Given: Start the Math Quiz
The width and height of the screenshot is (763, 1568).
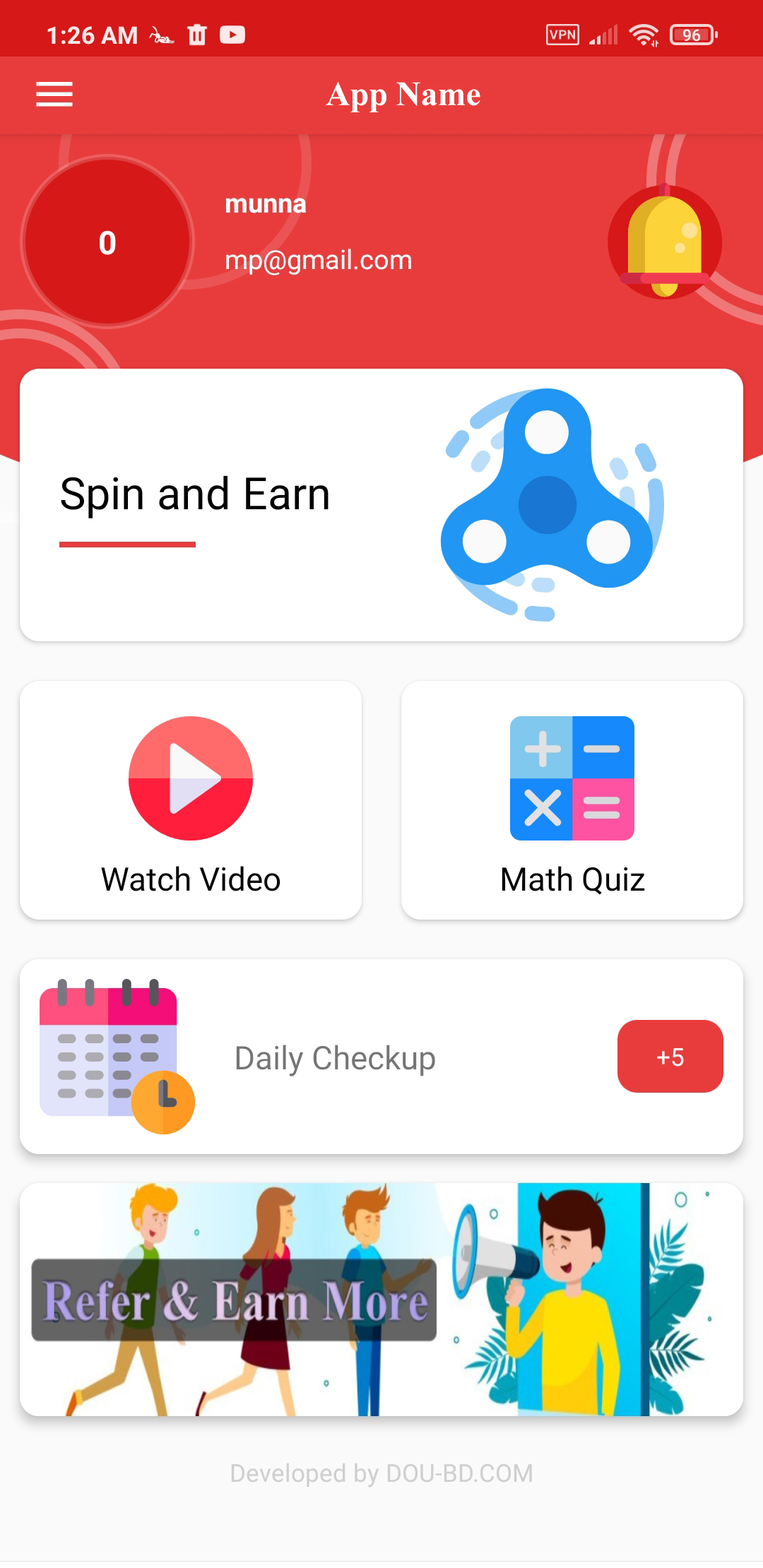Looking at the screenshot, I should click(x=572, y=800).
